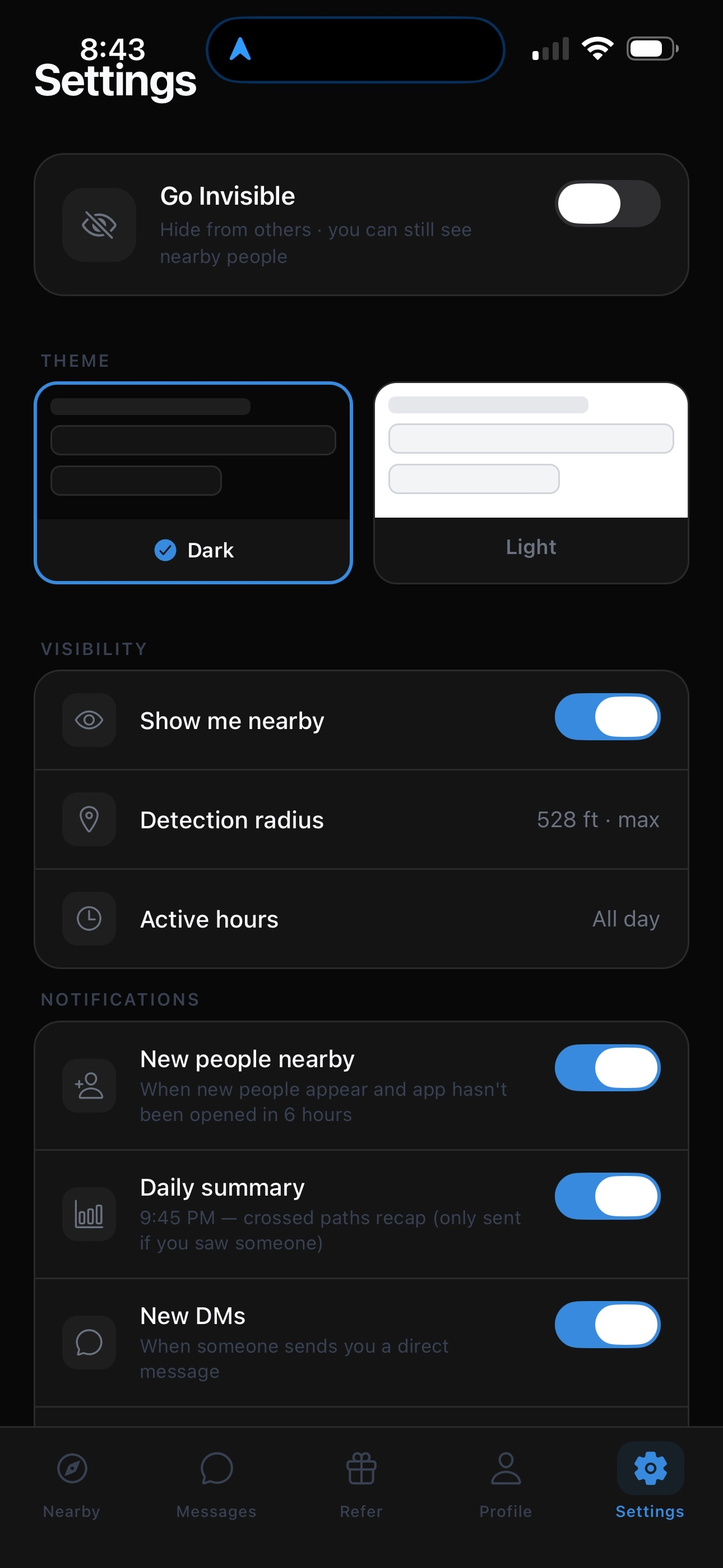Disable the Show me nearby toggle
Viewport: 723px width, 1568px height.
click(x=608, y=718)
